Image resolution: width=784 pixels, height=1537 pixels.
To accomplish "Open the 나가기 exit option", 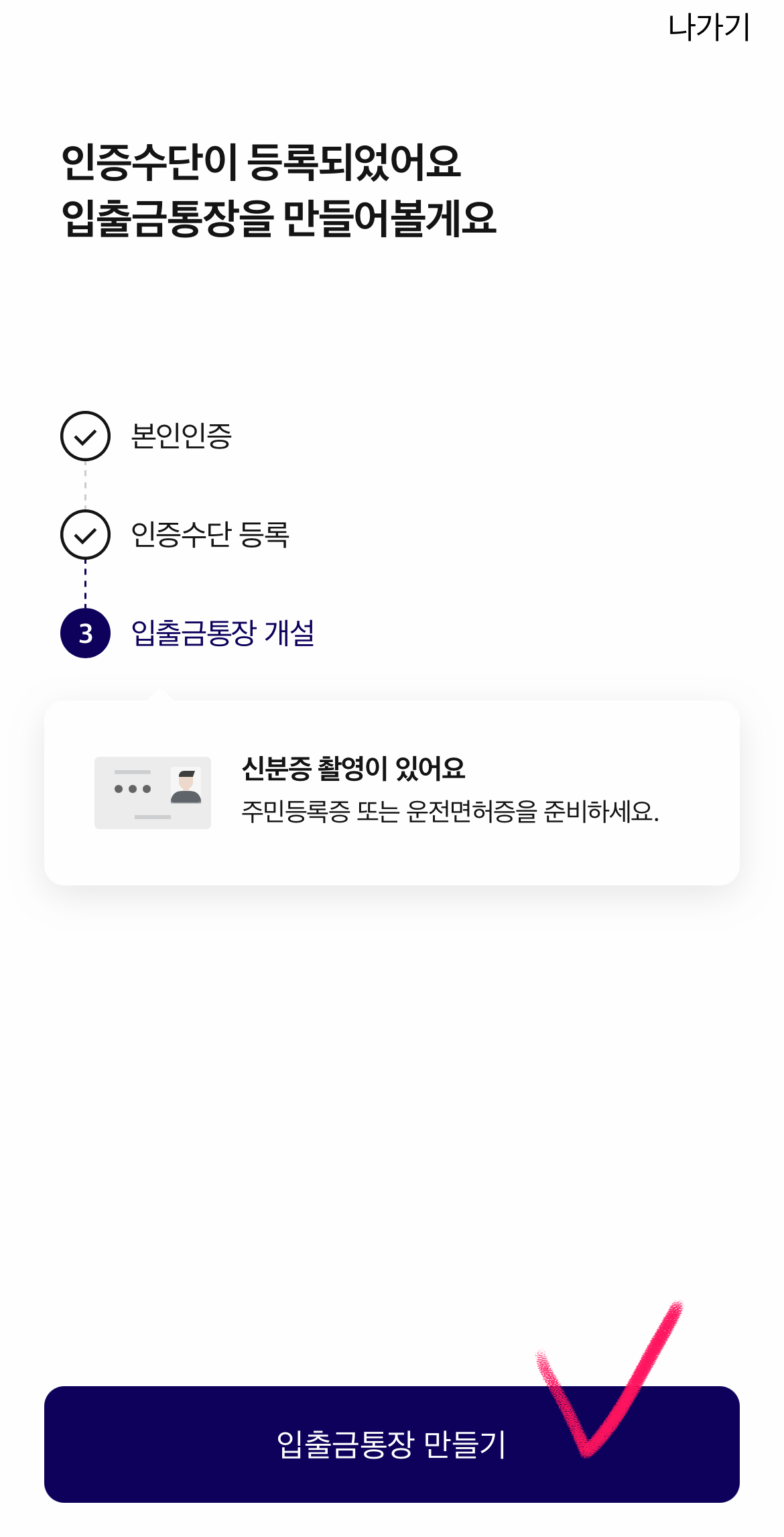I will [709, 28].
